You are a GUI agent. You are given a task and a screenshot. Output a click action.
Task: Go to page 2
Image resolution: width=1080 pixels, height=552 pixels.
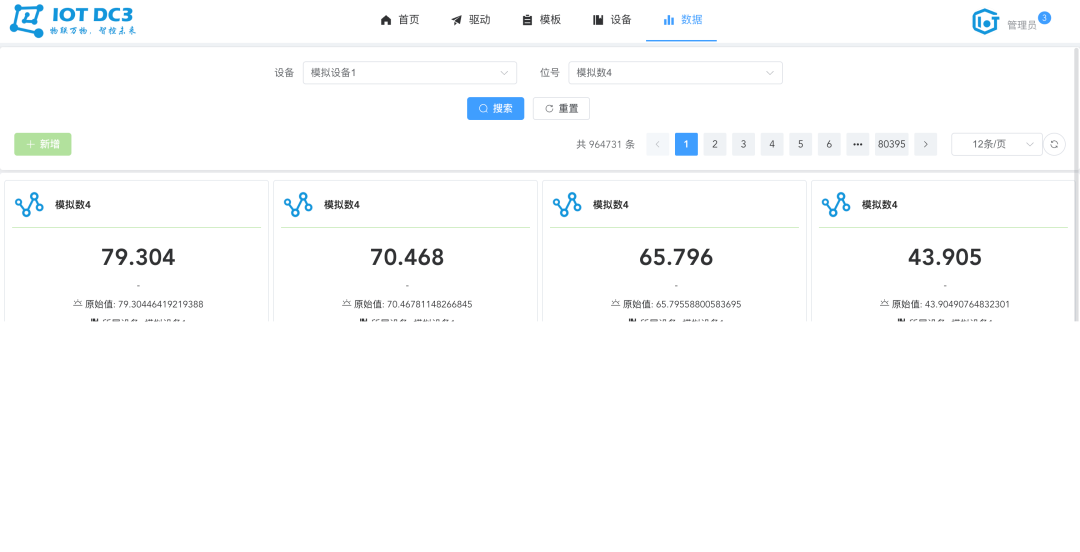coord(714,144)
